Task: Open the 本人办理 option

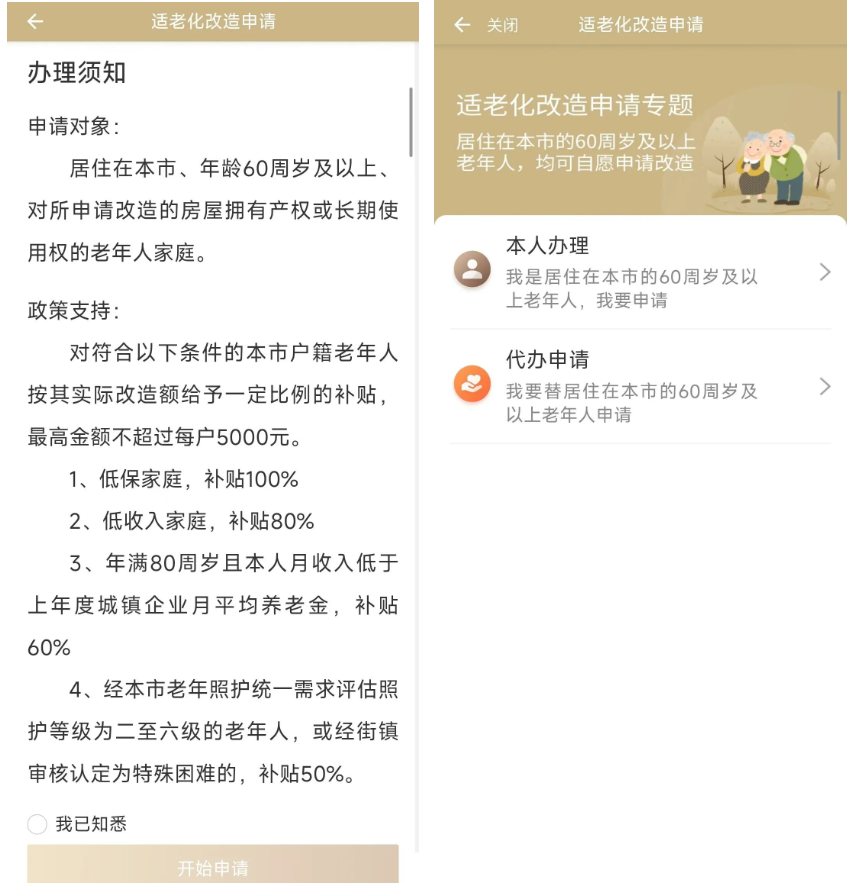Action: pyautogui.click(x=640, y=272)
